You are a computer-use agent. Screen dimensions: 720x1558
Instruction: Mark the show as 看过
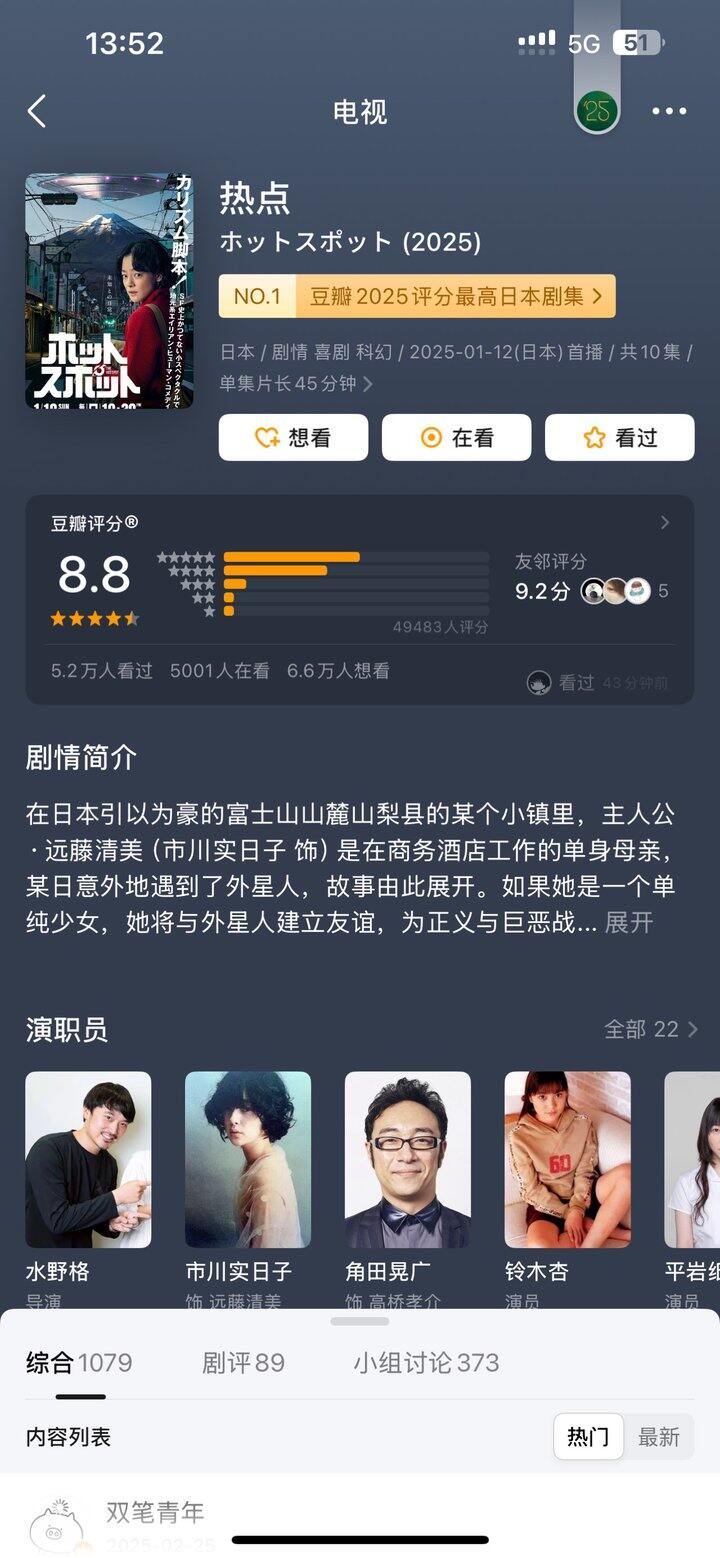click(x=619, y=437)
